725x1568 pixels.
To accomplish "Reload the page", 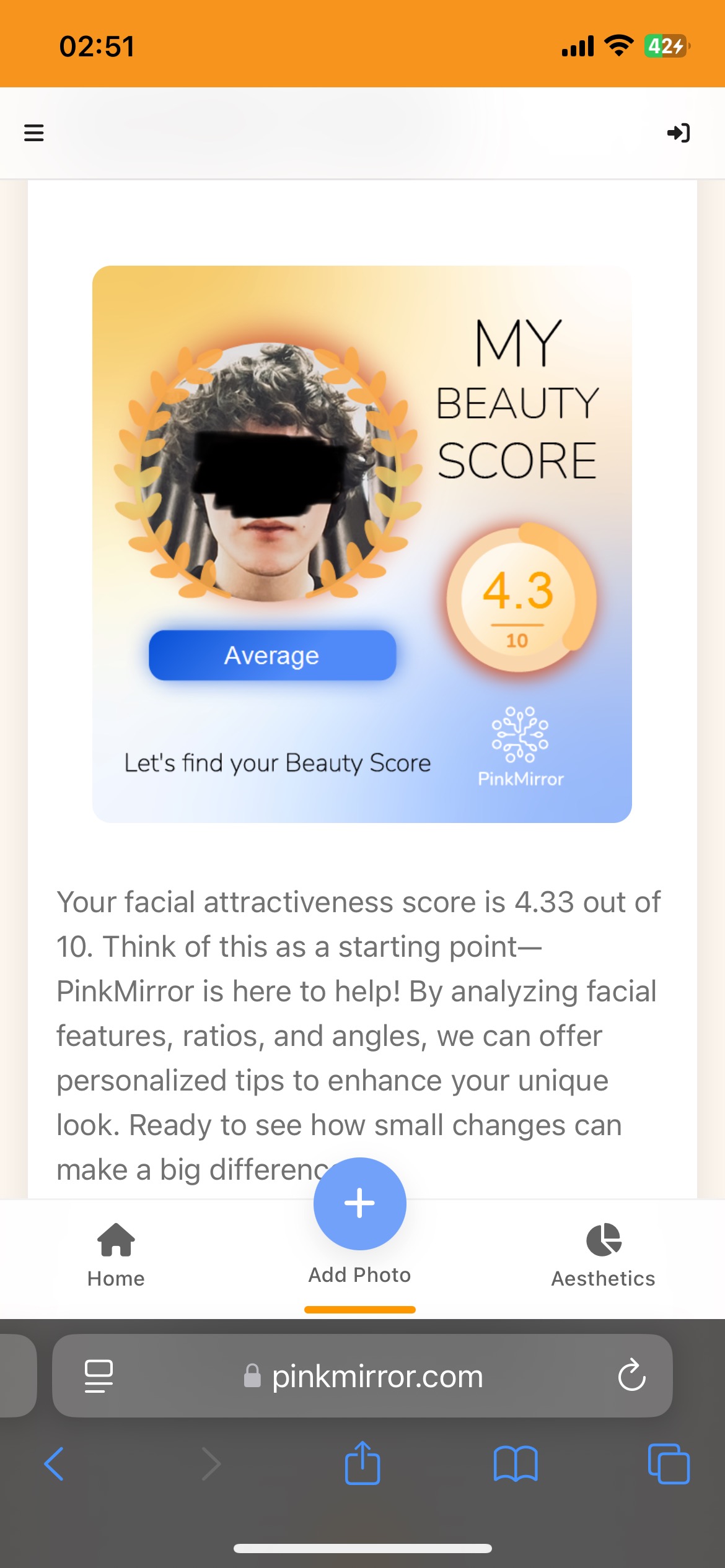I will (631, 1375).
